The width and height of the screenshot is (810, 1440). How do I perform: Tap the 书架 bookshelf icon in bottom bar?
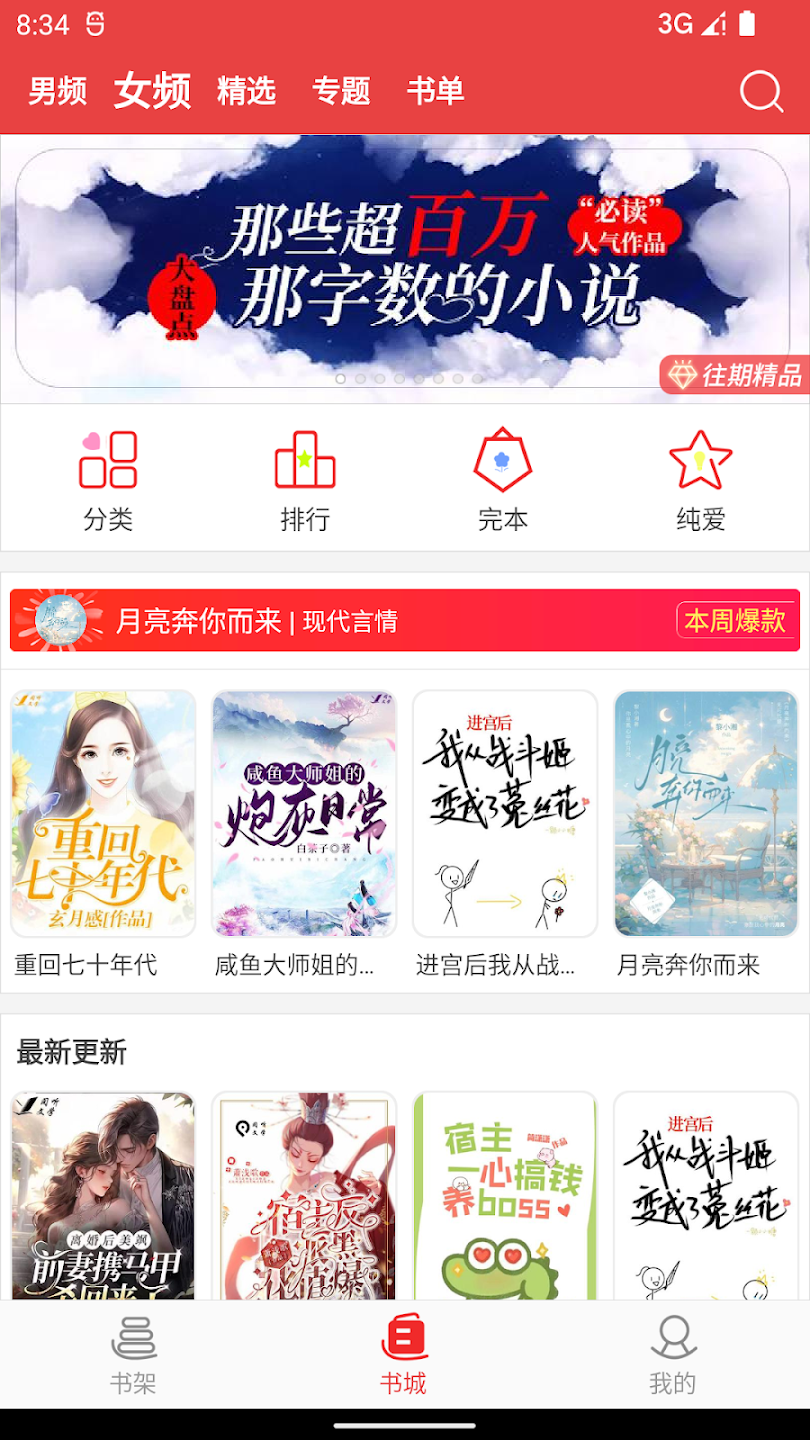(135, 1355)
